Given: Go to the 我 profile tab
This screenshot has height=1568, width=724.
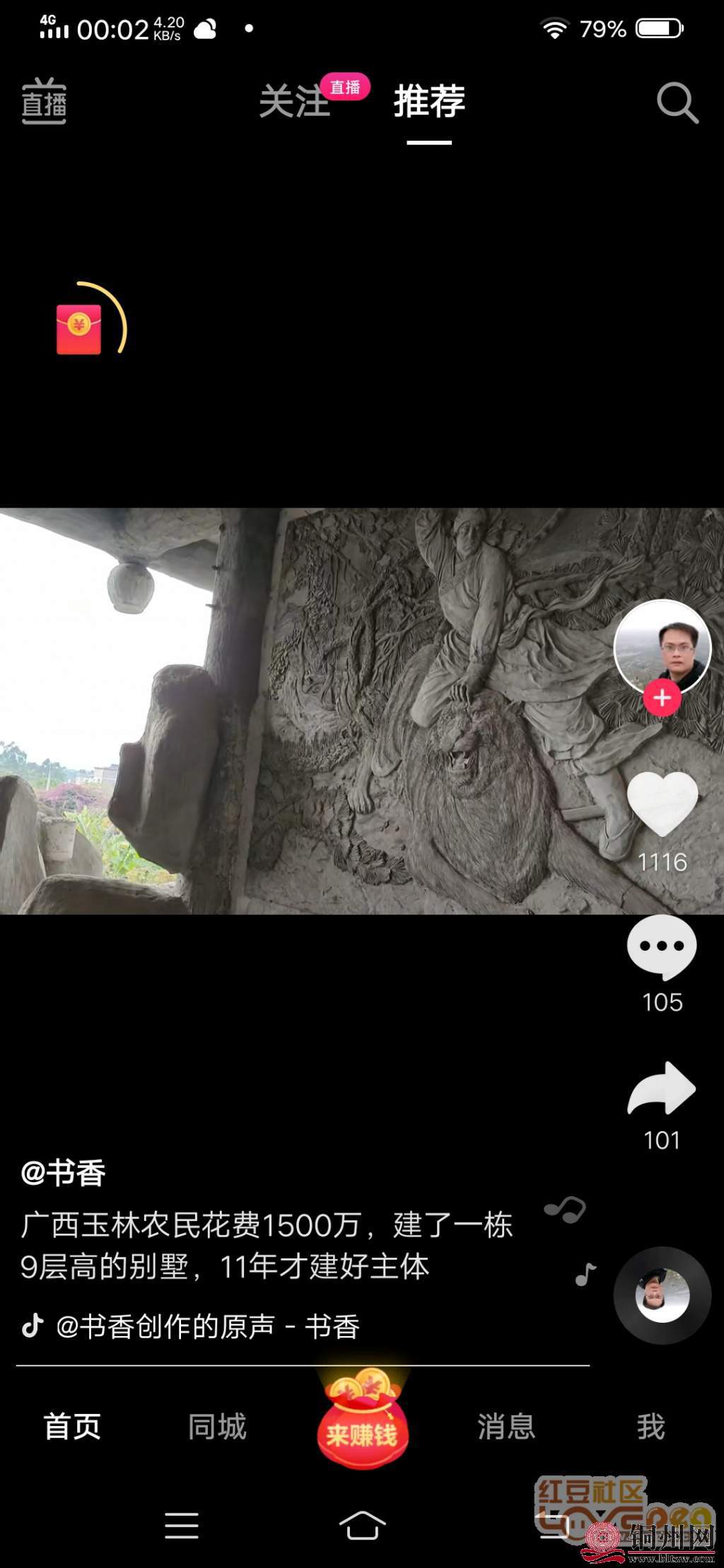Looking at the screenshot, I should (x=650, y=1427).
